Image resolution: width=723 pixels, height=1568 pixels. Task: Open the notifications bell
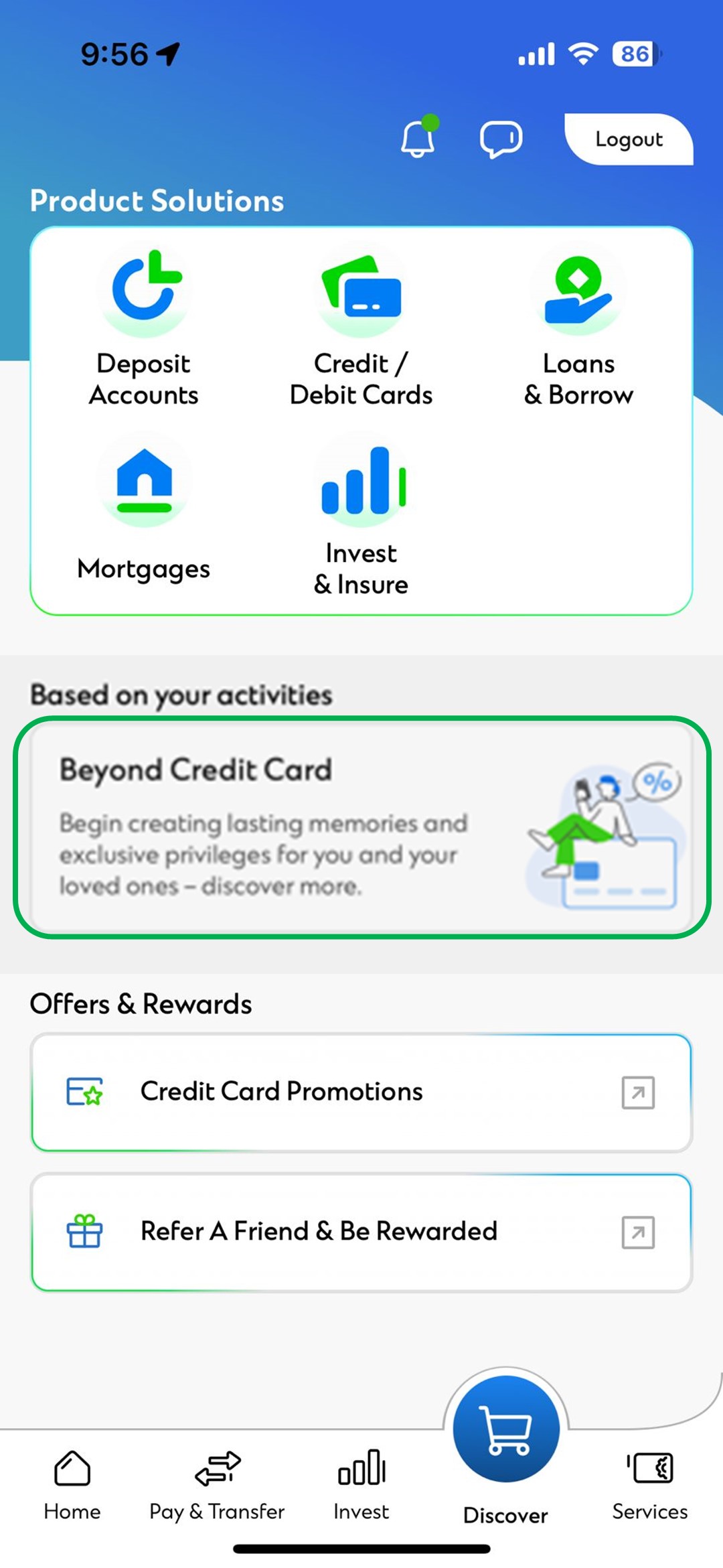click(418, 139)
